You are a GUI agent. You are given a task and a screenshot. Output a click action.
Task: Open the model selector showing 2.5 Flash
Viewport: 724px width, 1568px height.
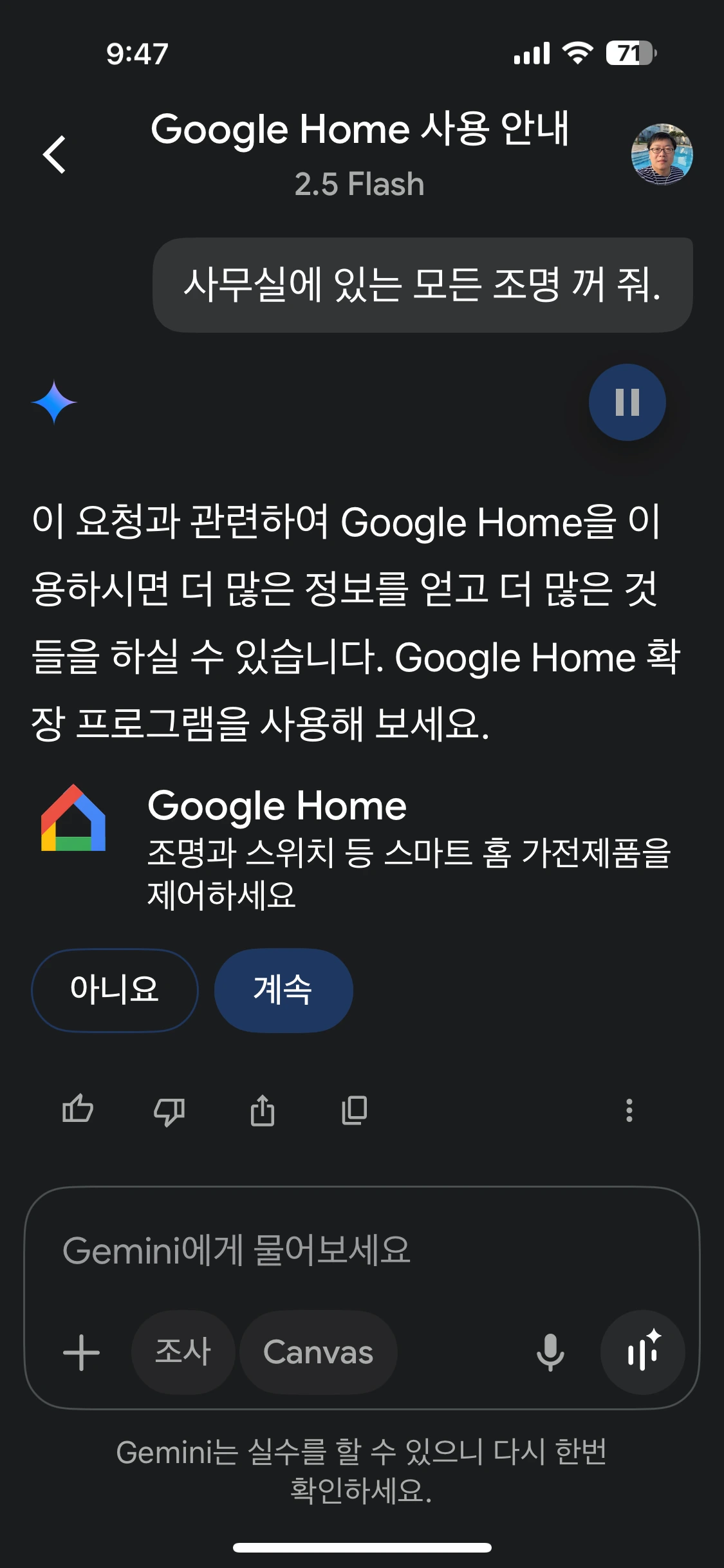pos(360,185)
